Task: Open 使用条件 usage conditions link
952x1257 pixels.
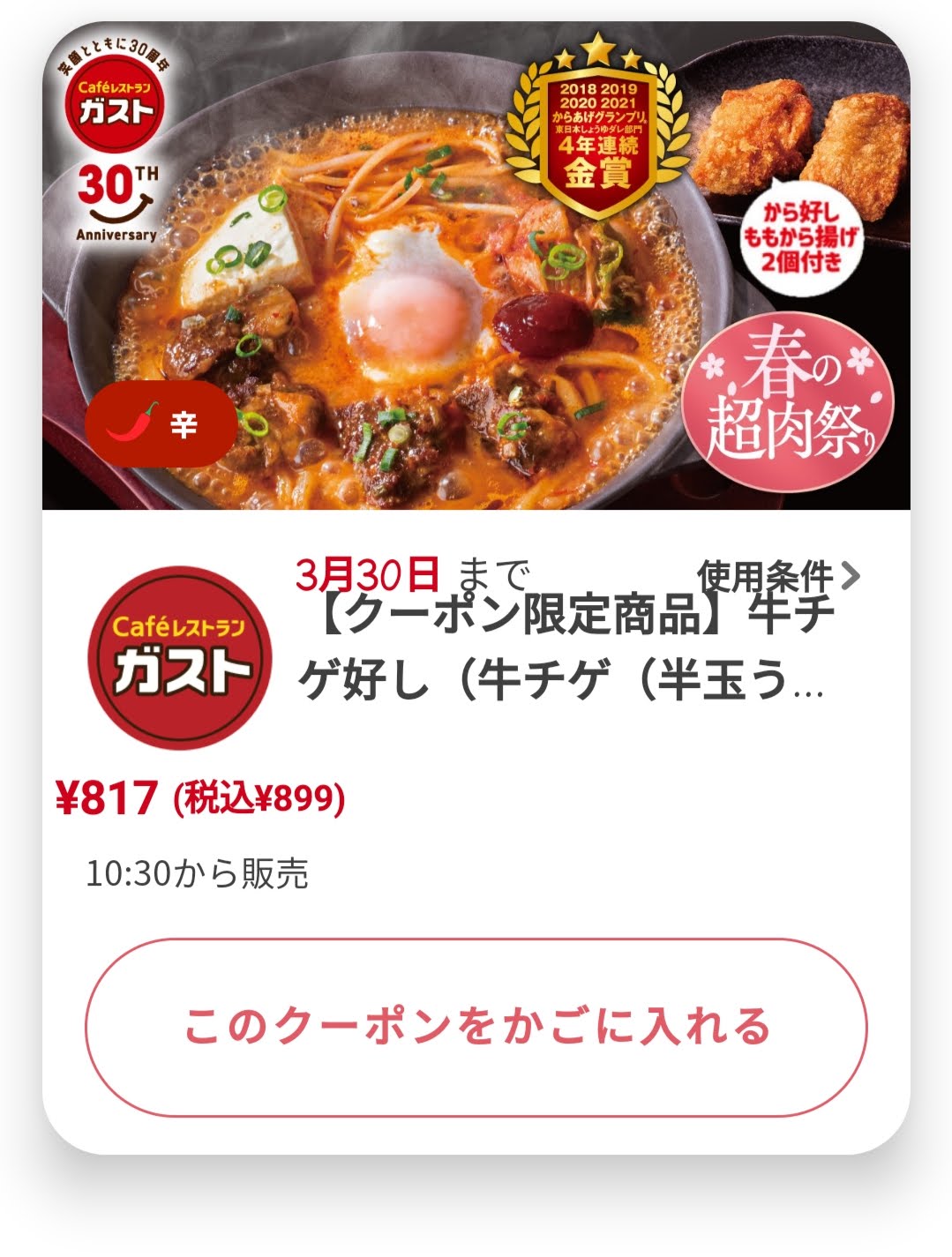Action: [776, 576]
